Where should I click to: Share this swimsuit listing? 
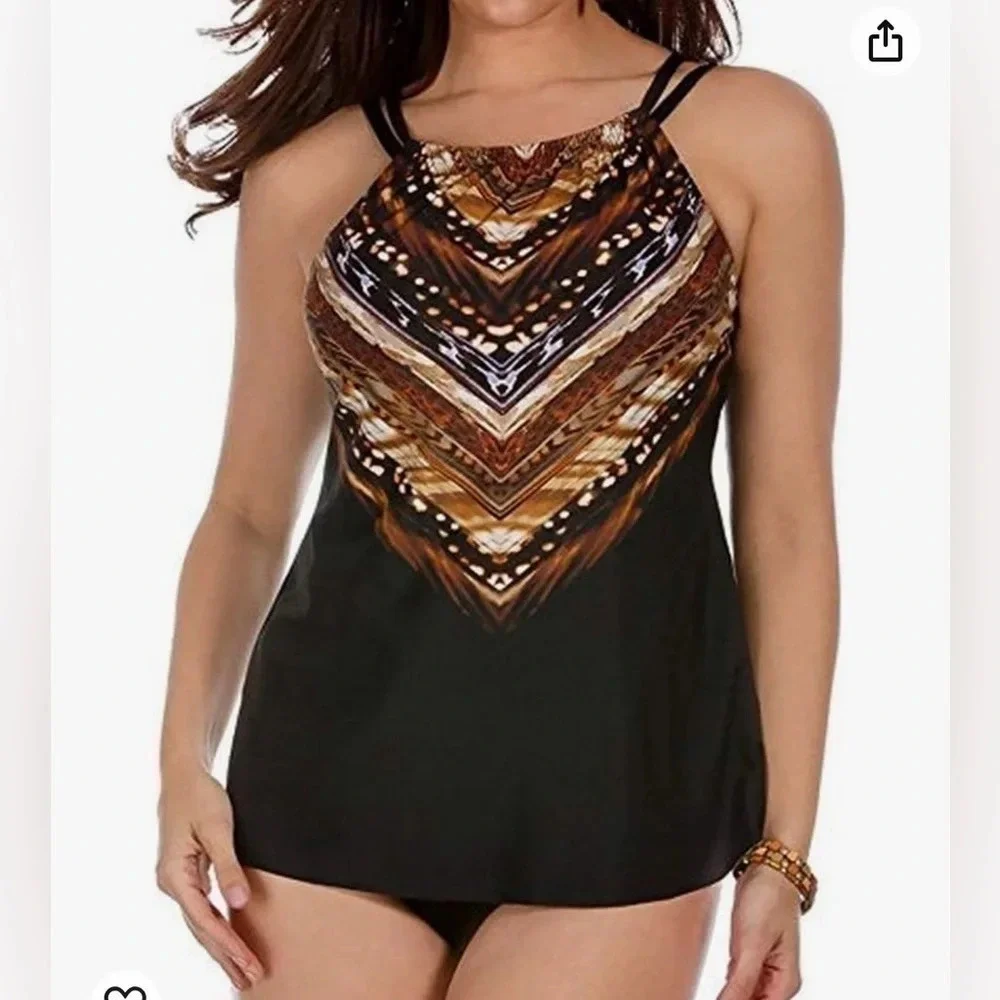(885, 41)
